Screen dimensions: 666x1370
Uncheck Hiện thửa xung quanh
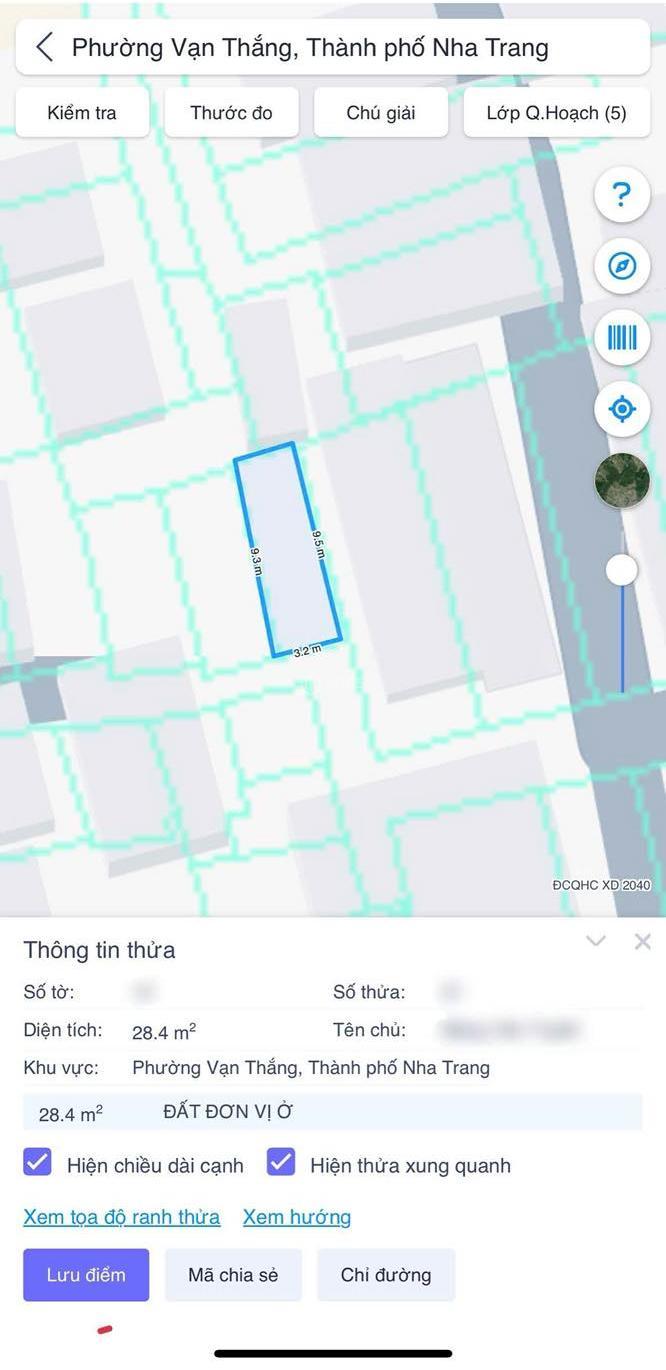pyautogui.click(x=281, y=1164)
